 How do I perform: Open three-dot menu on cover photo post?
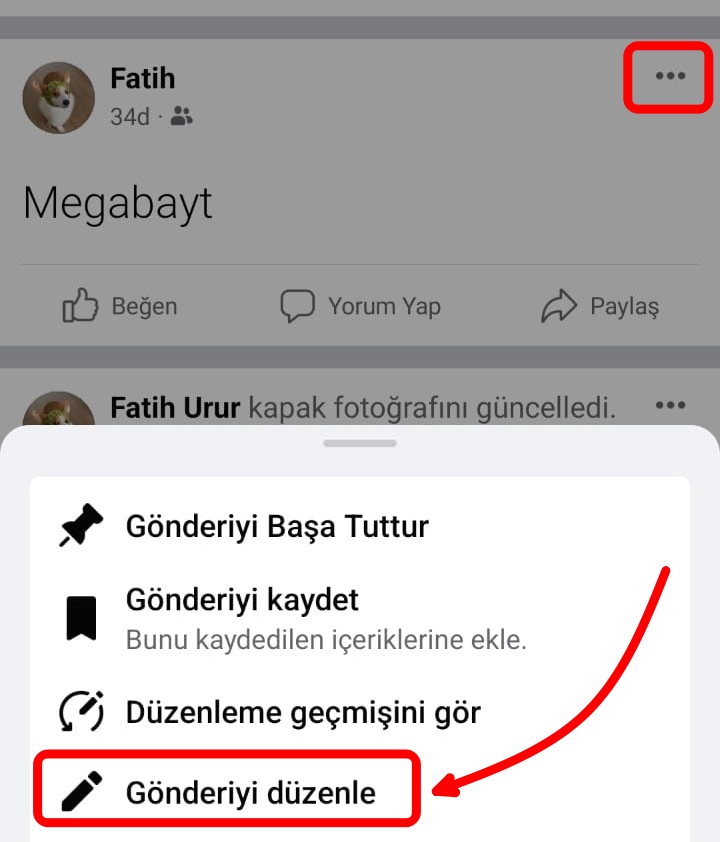click(669, 406)
